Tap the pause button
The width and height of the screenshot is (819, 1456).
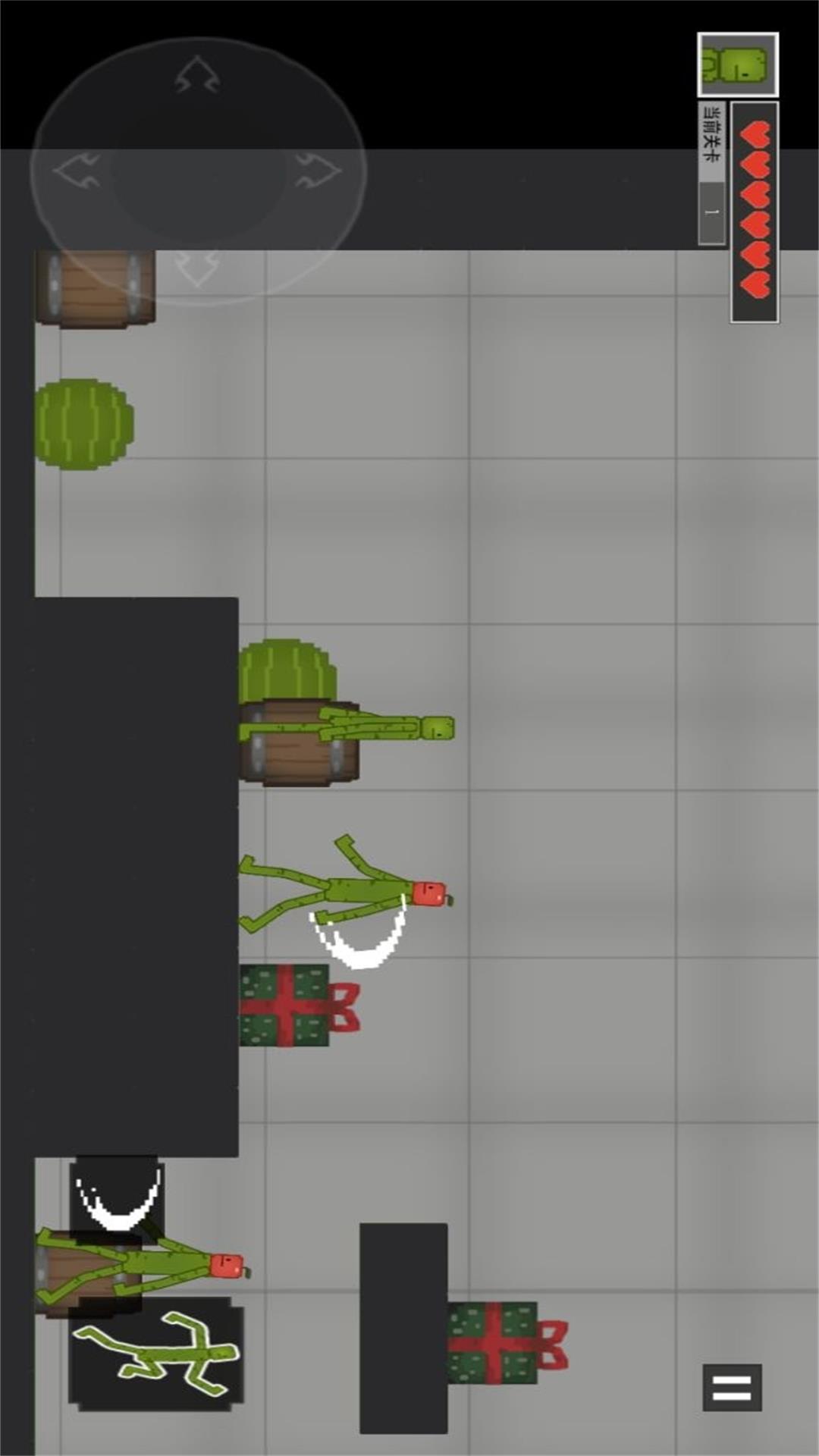(732, 1388)
